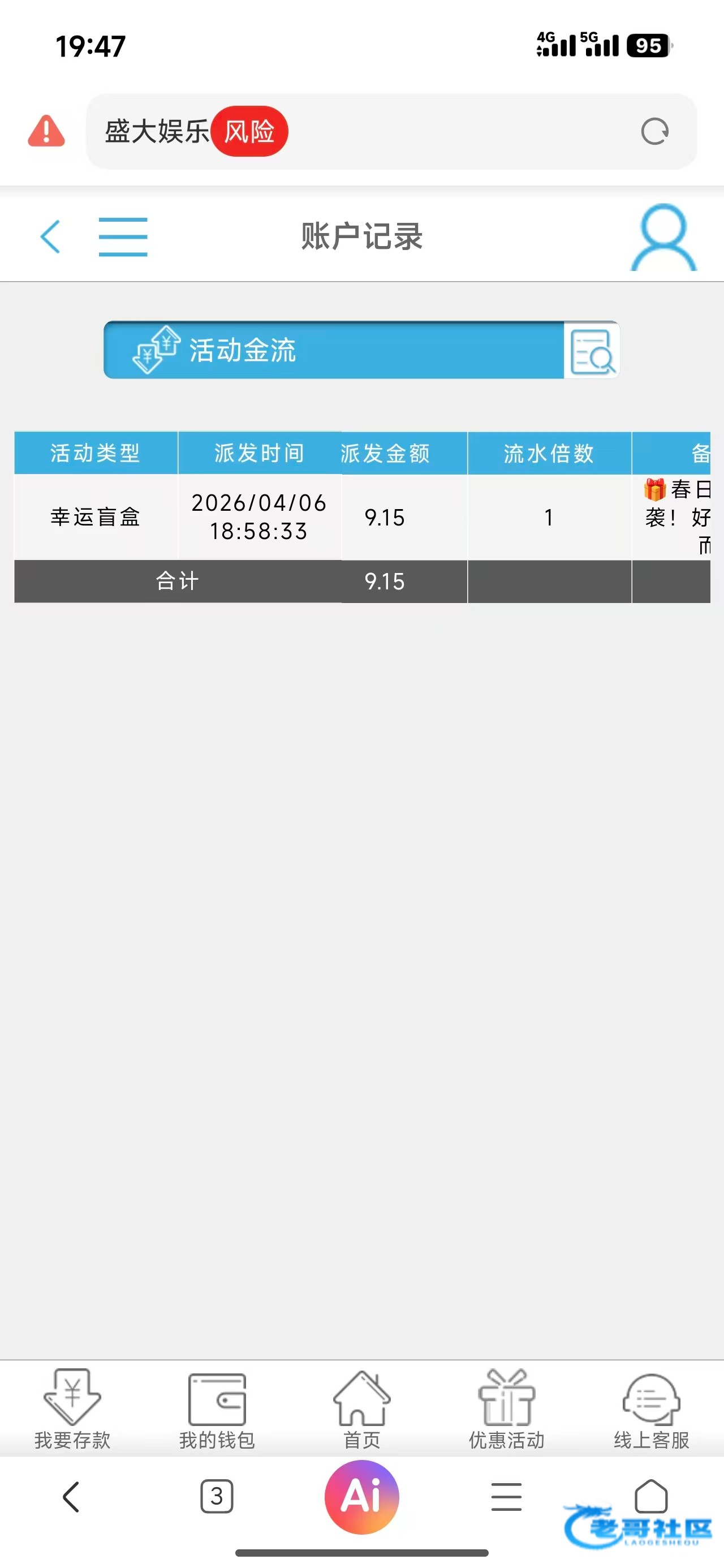Viewport: 724px width, 1568px height.
Task: Tap the browser back arrow in bottom toolbar
Action: (71, 1497)
